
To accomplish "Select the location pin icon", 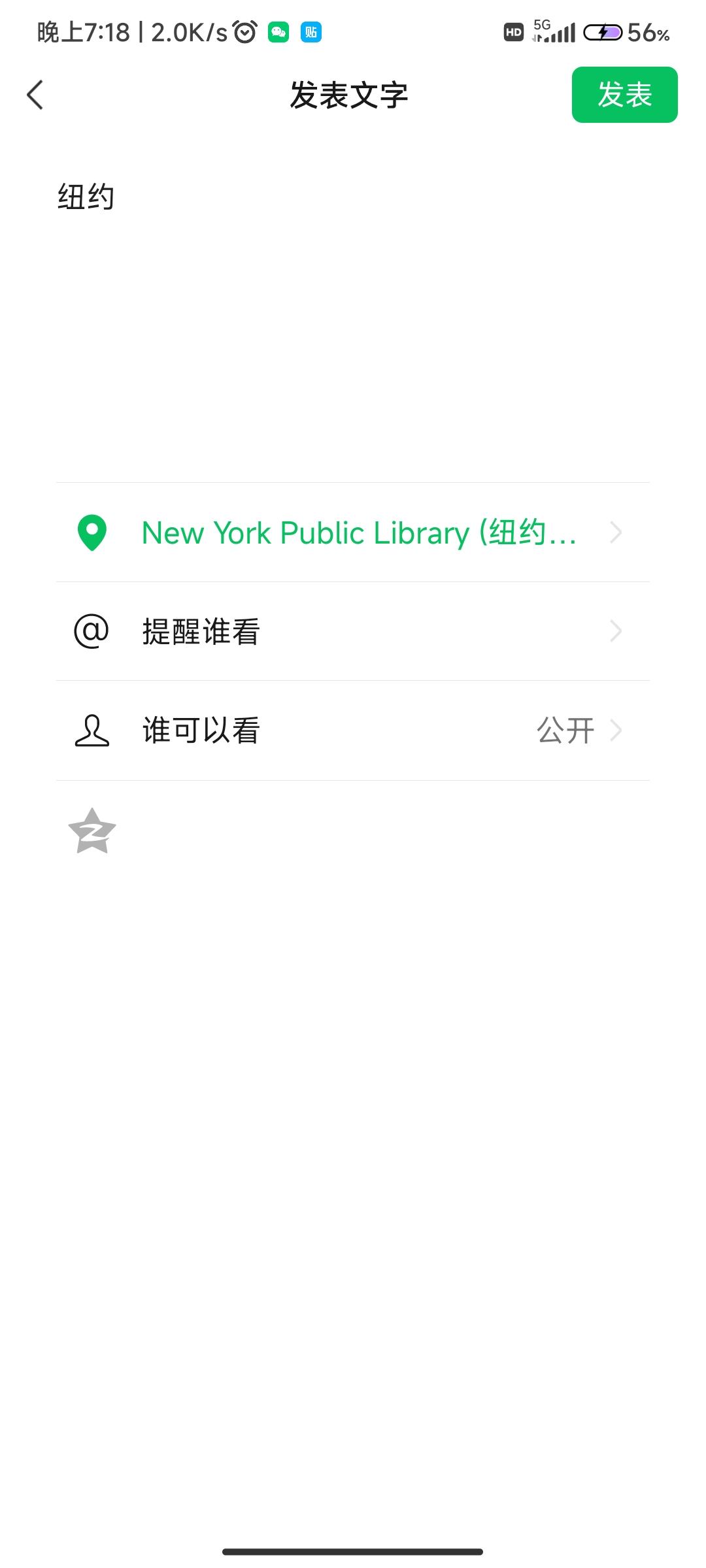I will tap(92, 534).
